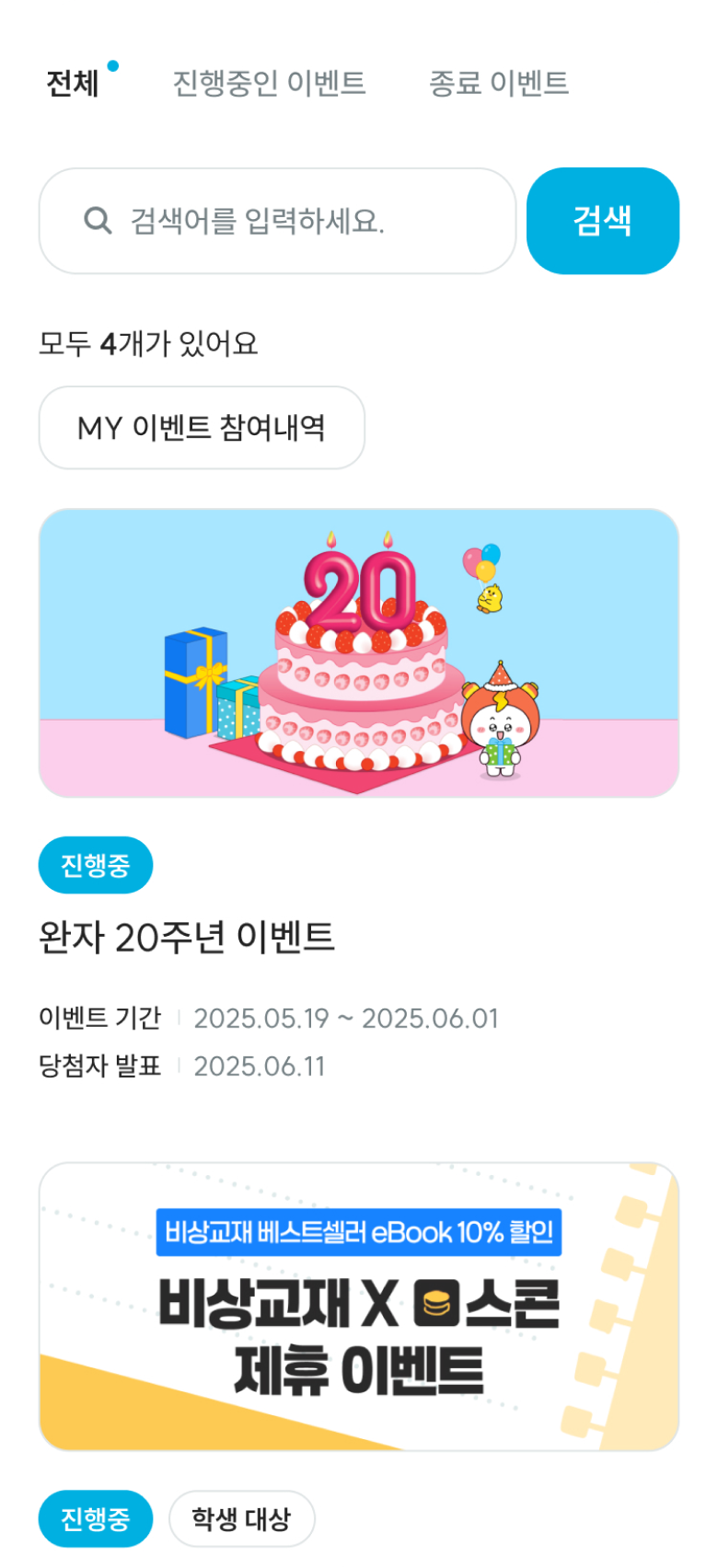The width and height of the screenshot is (718, 1568).
Task: Switch to the 진행중인 이벤트 tab
Action: 269,84
